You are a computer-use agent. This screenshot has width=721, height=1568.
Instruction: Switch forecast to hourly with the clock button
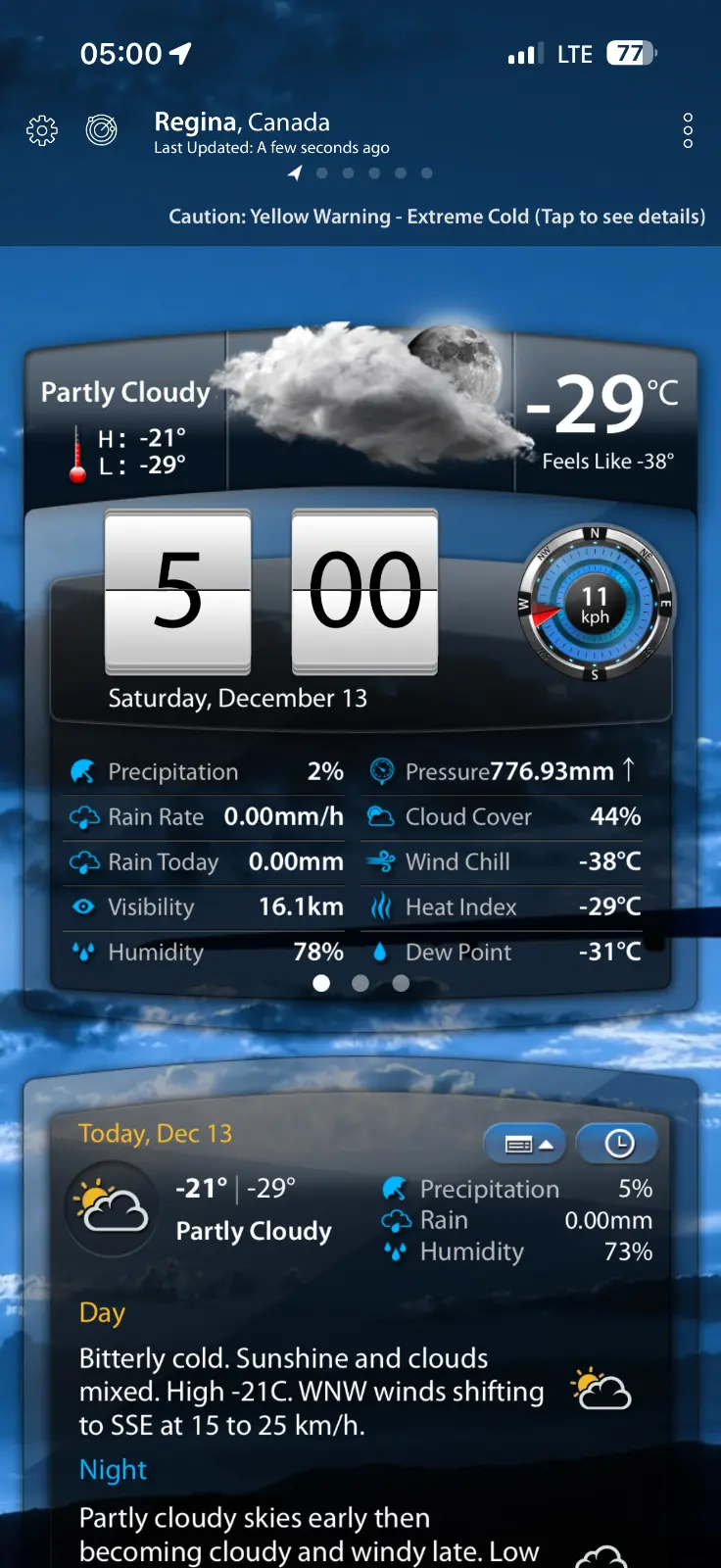(618, 1144)
